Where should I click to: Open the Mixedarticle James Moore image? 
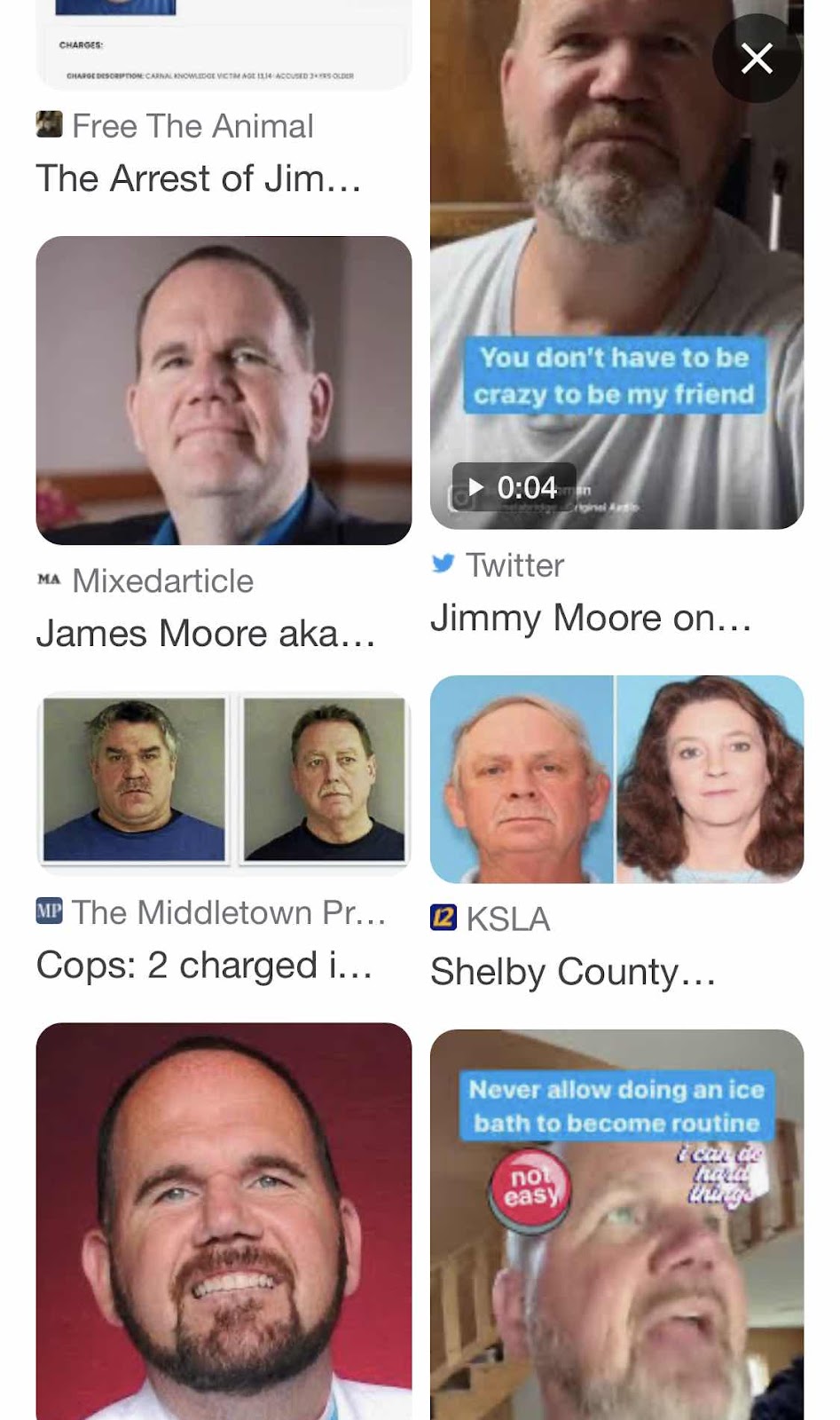click(224, 390)
